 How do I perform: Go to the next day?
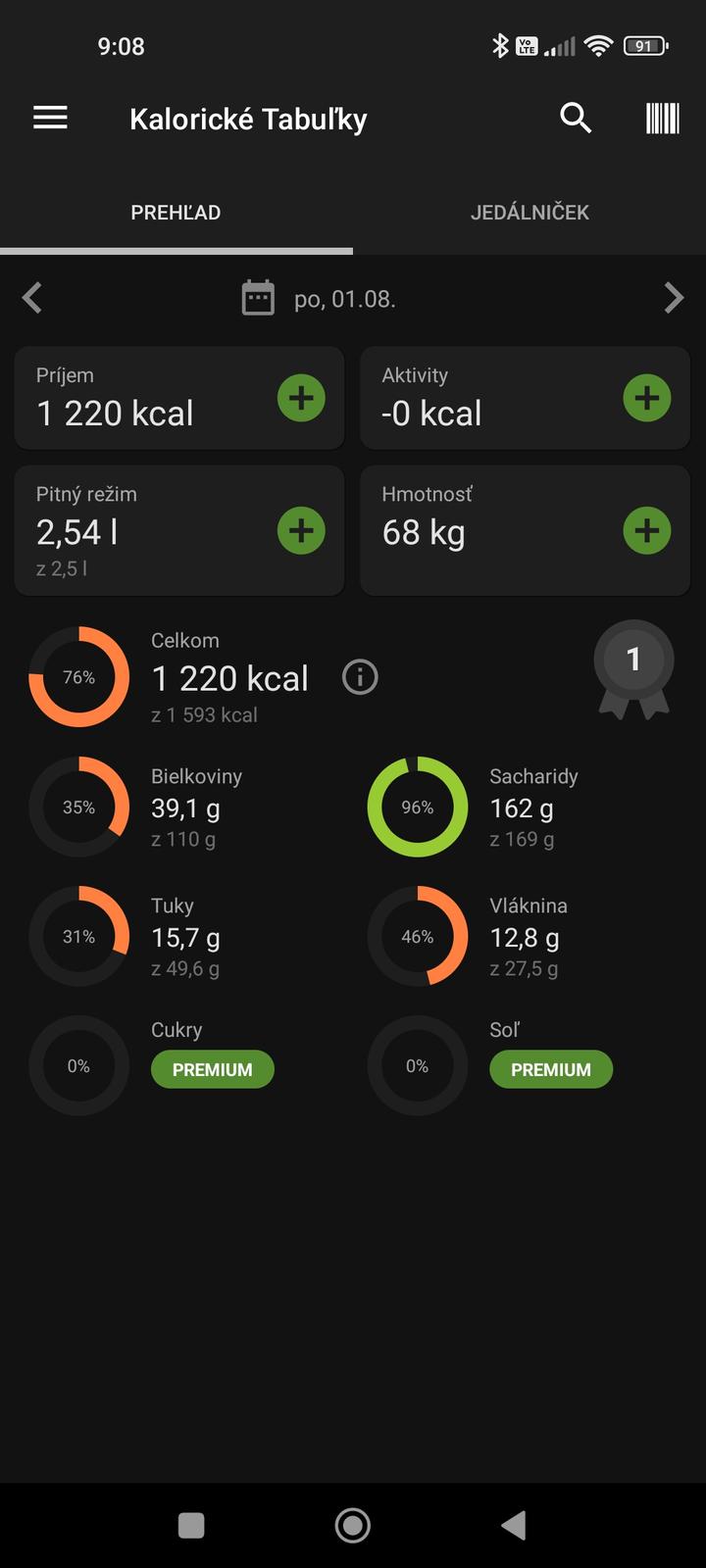click(x=674, y=298)
